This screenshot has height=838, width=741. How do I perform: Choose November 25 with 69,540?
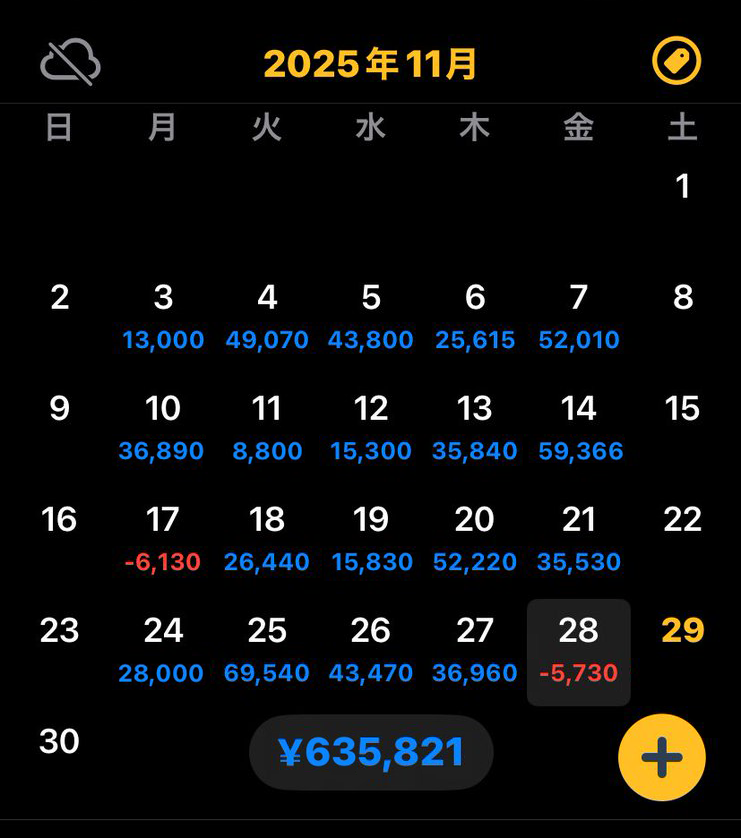pos(267,649)
